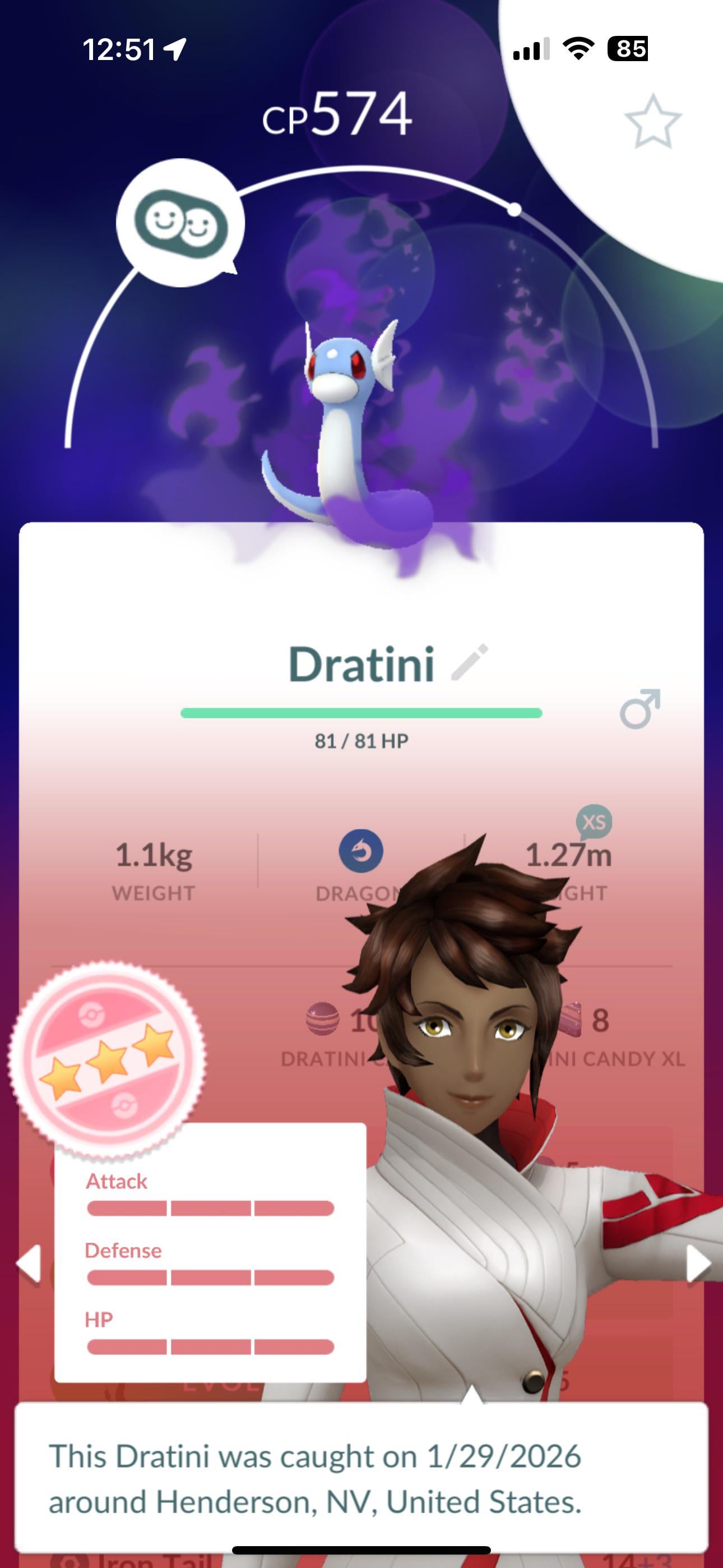Go to the previous Pokémon appraisal

point(29,1263)
